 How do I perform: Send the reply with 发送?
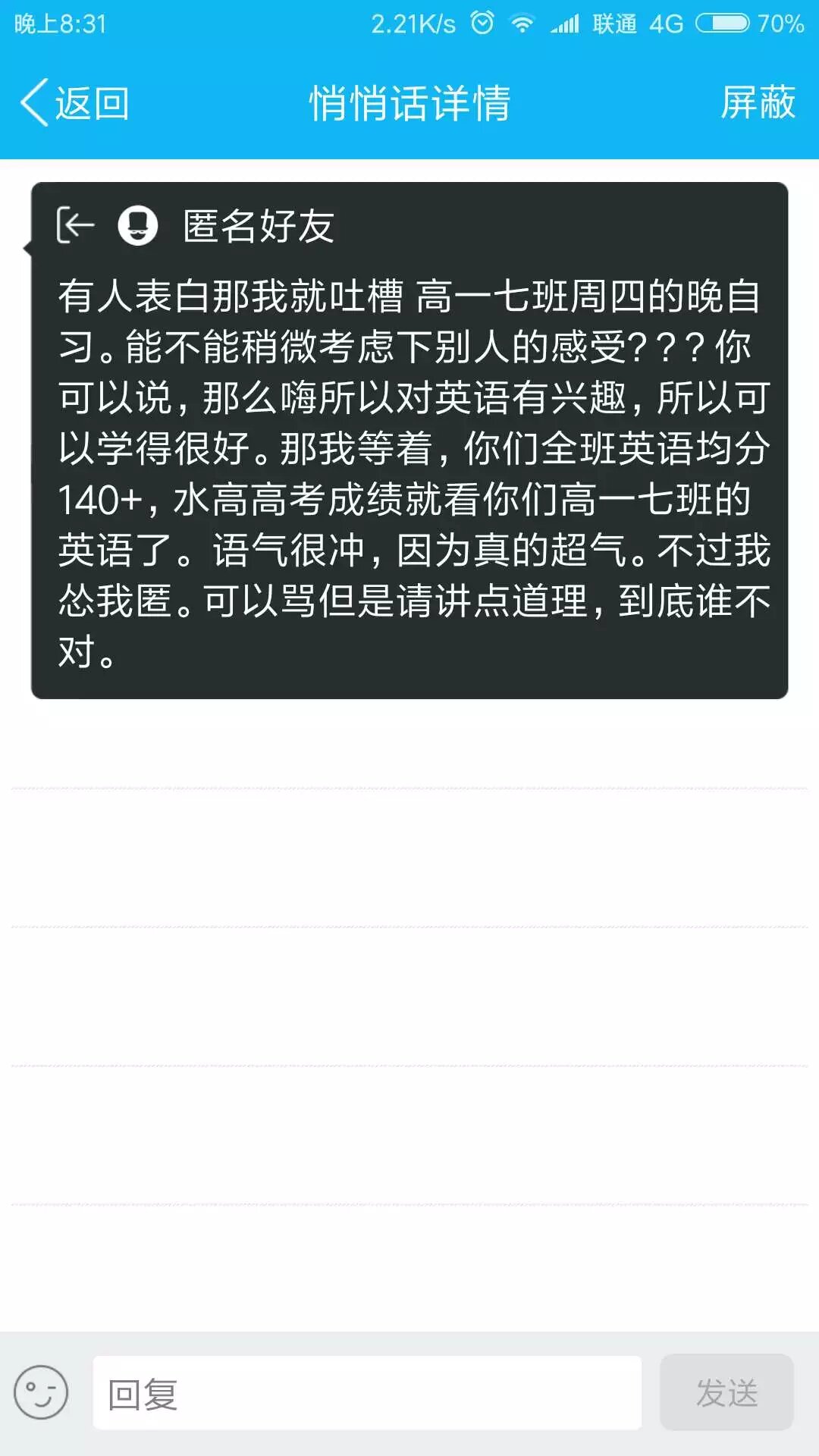click(726, 1392)
